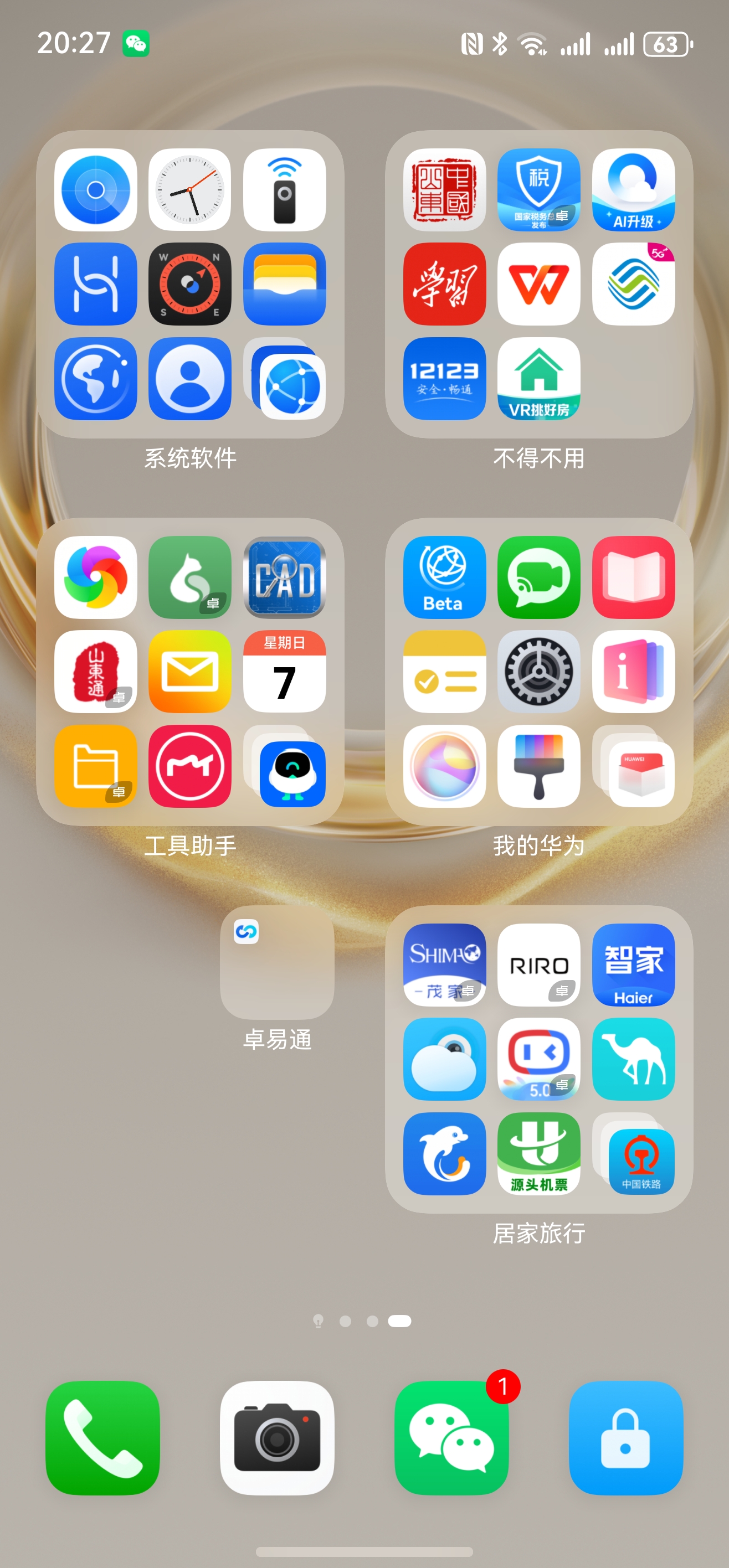Open VR挑好房 app

pos(538,378)
